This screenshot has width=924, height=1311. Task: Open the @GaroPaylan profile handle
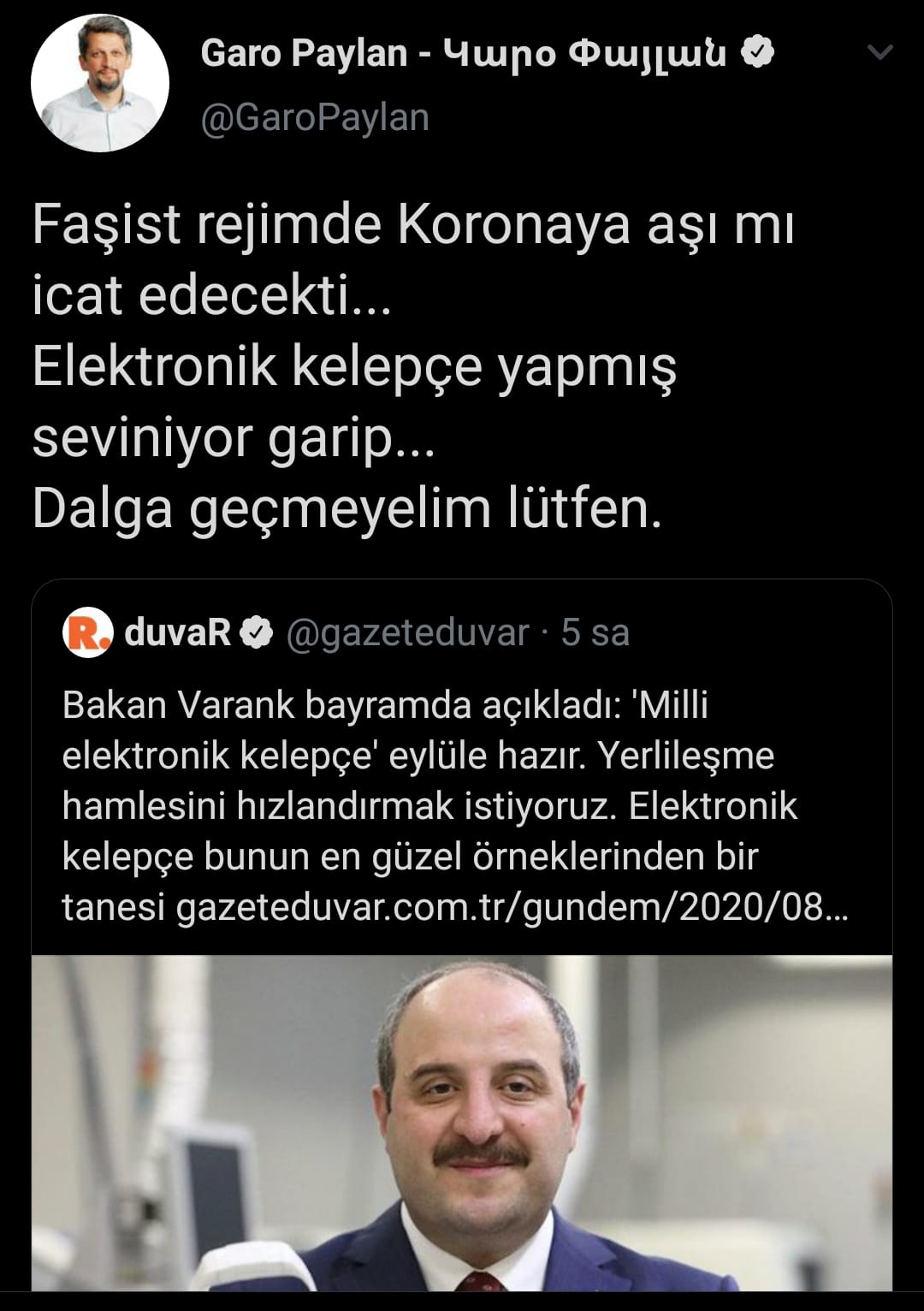pyautogui.click(x=315, y=117)
